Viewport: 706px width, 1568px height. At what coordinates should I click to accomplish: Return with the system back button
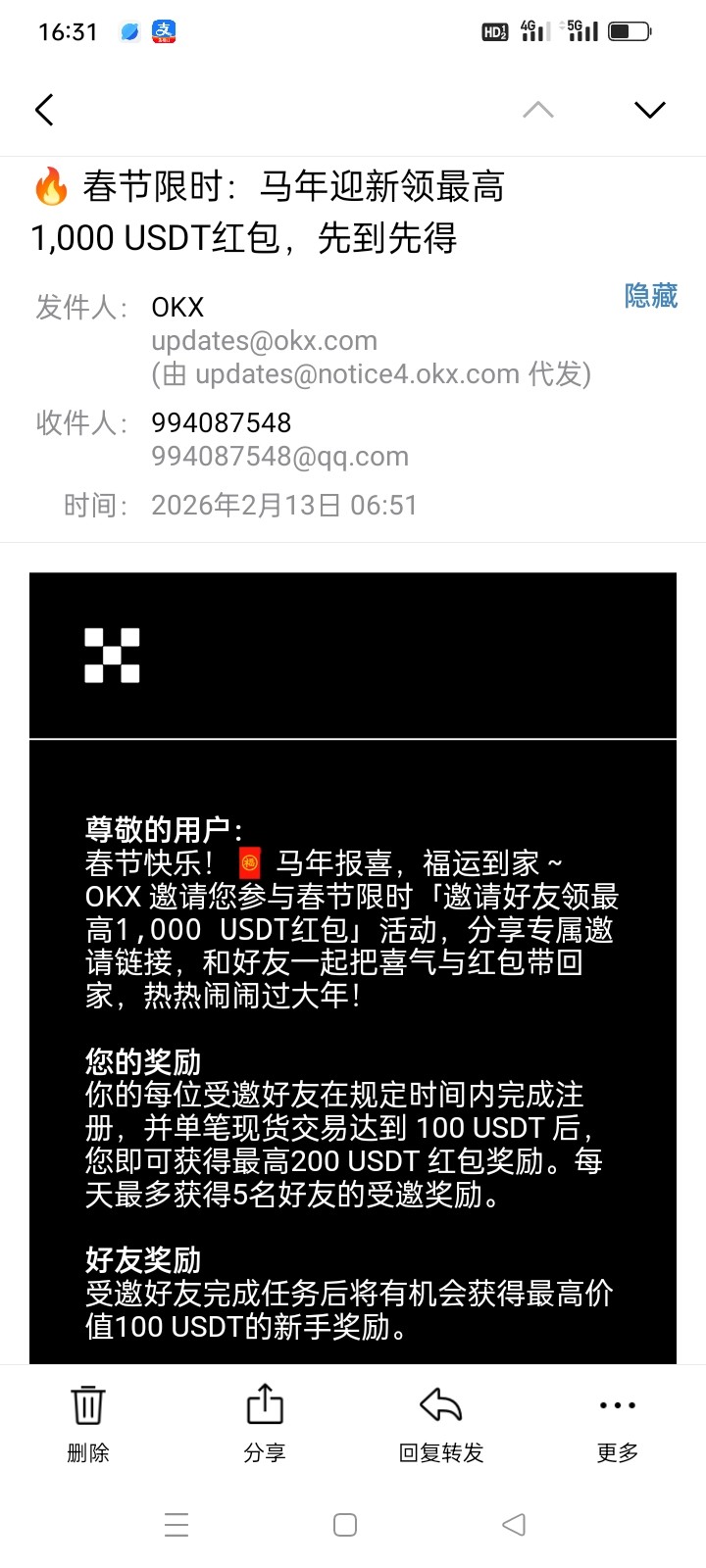513,1525
